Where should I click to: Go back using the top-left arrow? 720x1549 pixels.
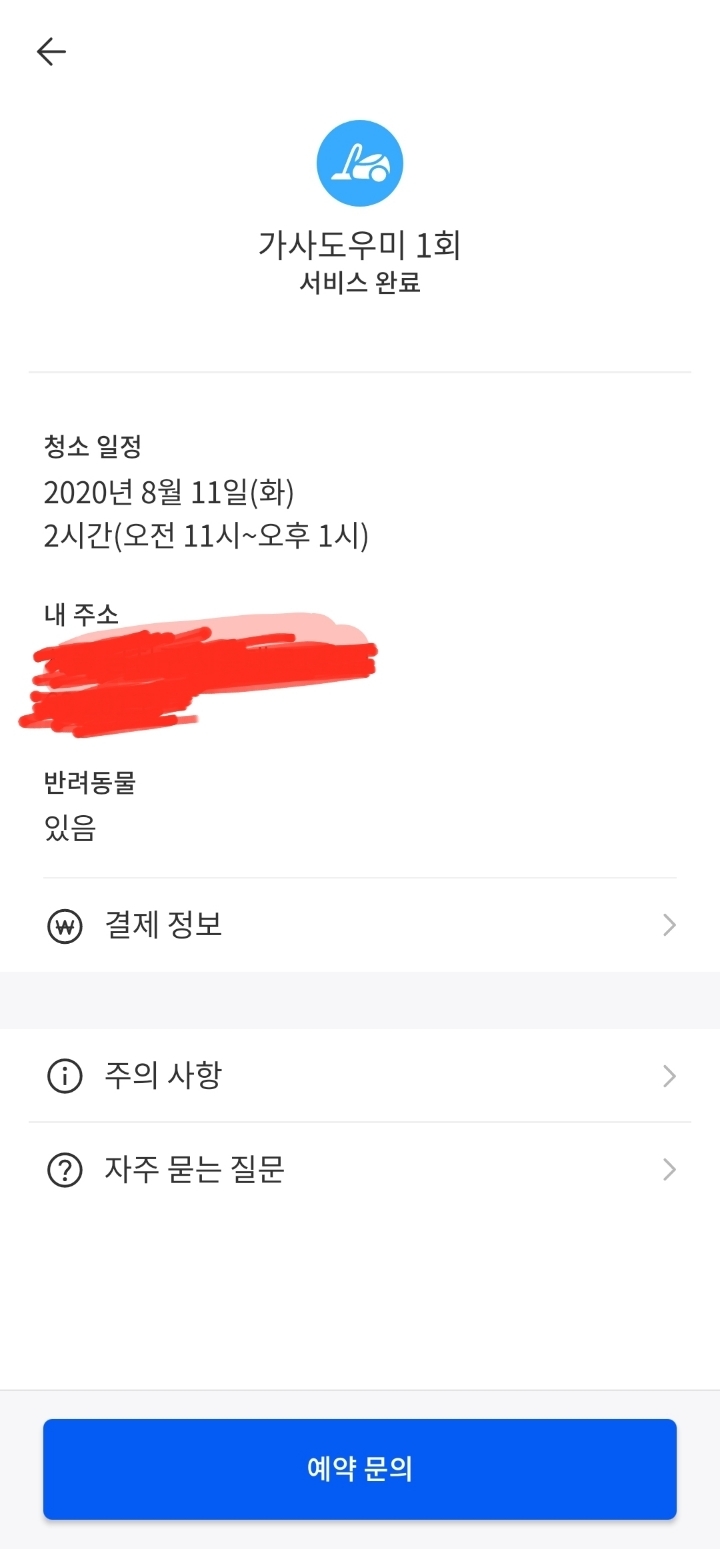[x=51, y=52]
